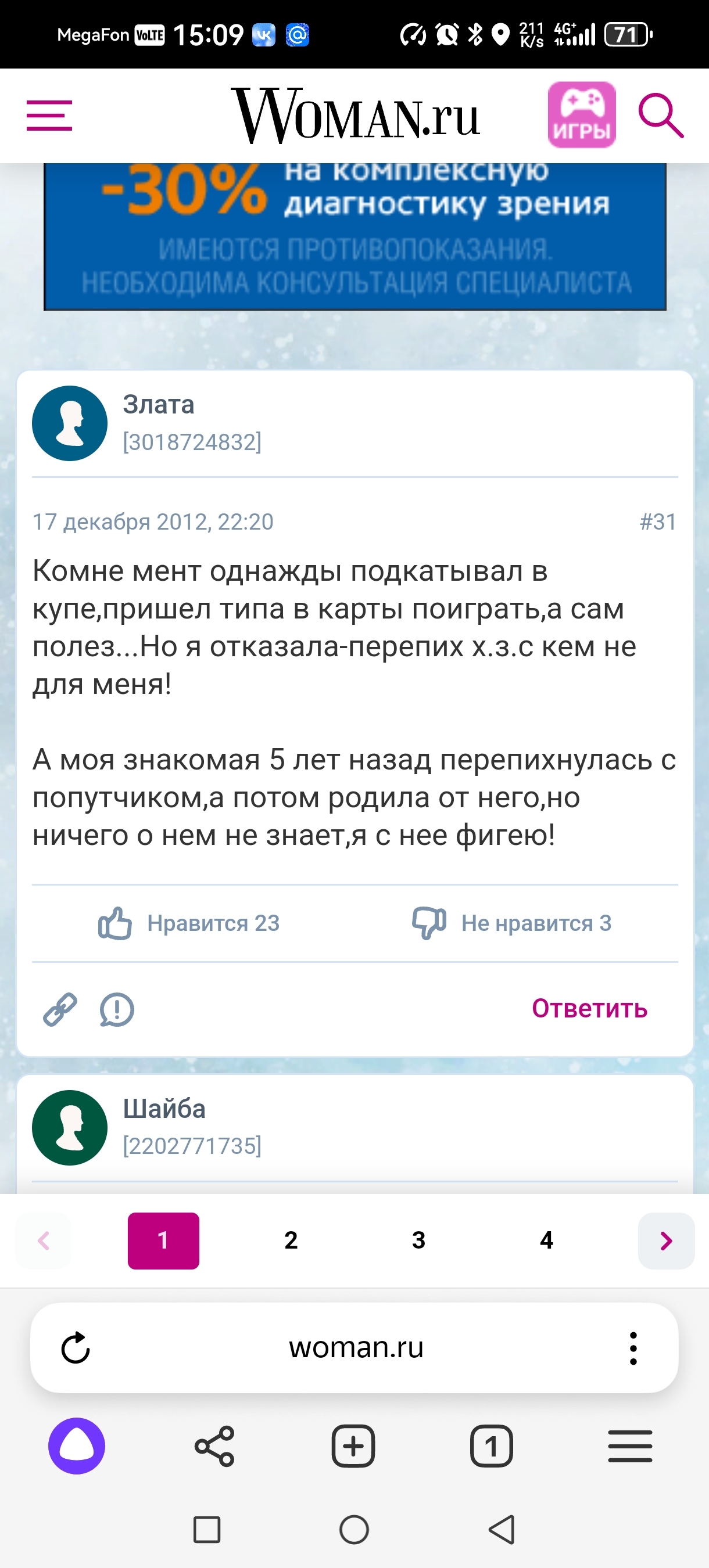Report Злата's comment
This screenshot has width=709, height=1568.
[117, 1010]
